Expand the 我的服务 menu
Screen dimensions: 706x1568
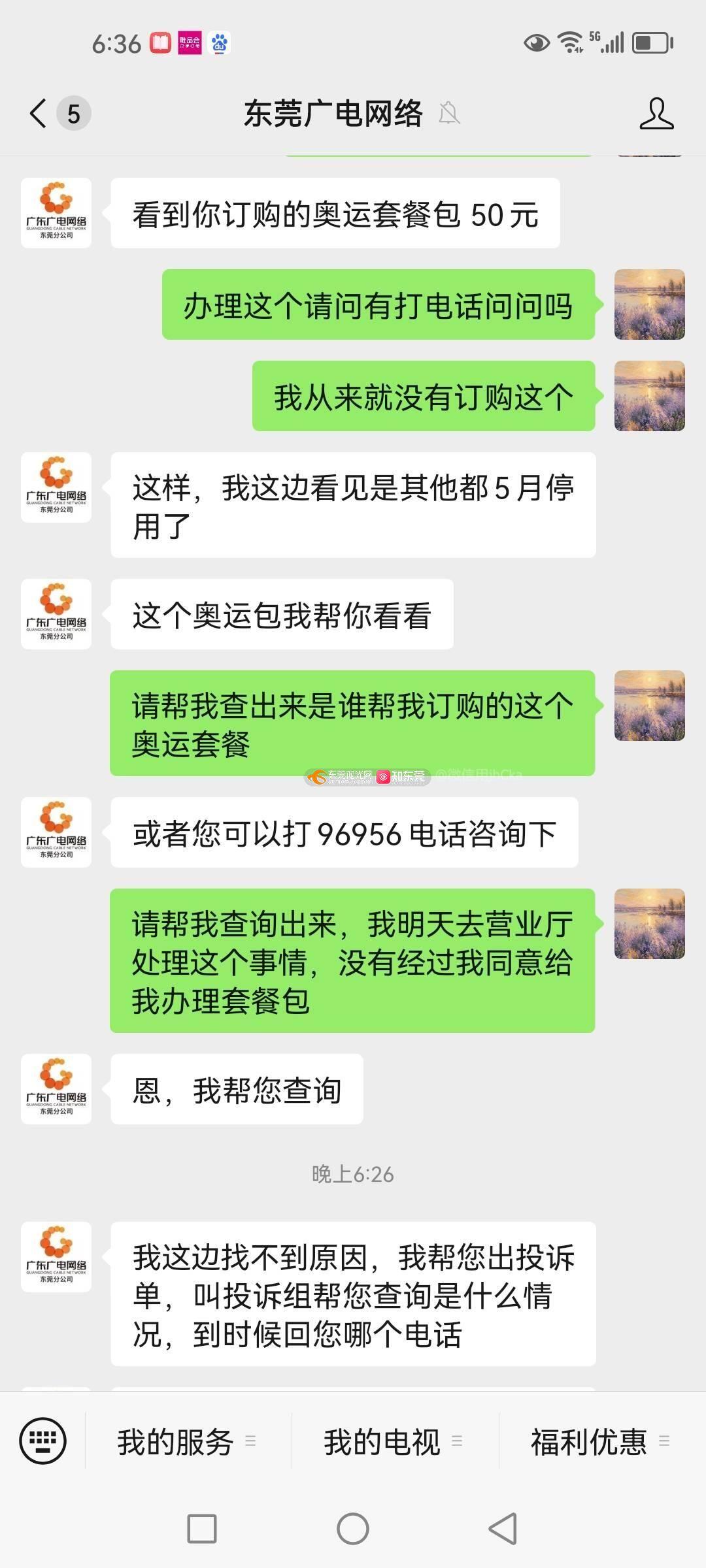pos(186,1442)
